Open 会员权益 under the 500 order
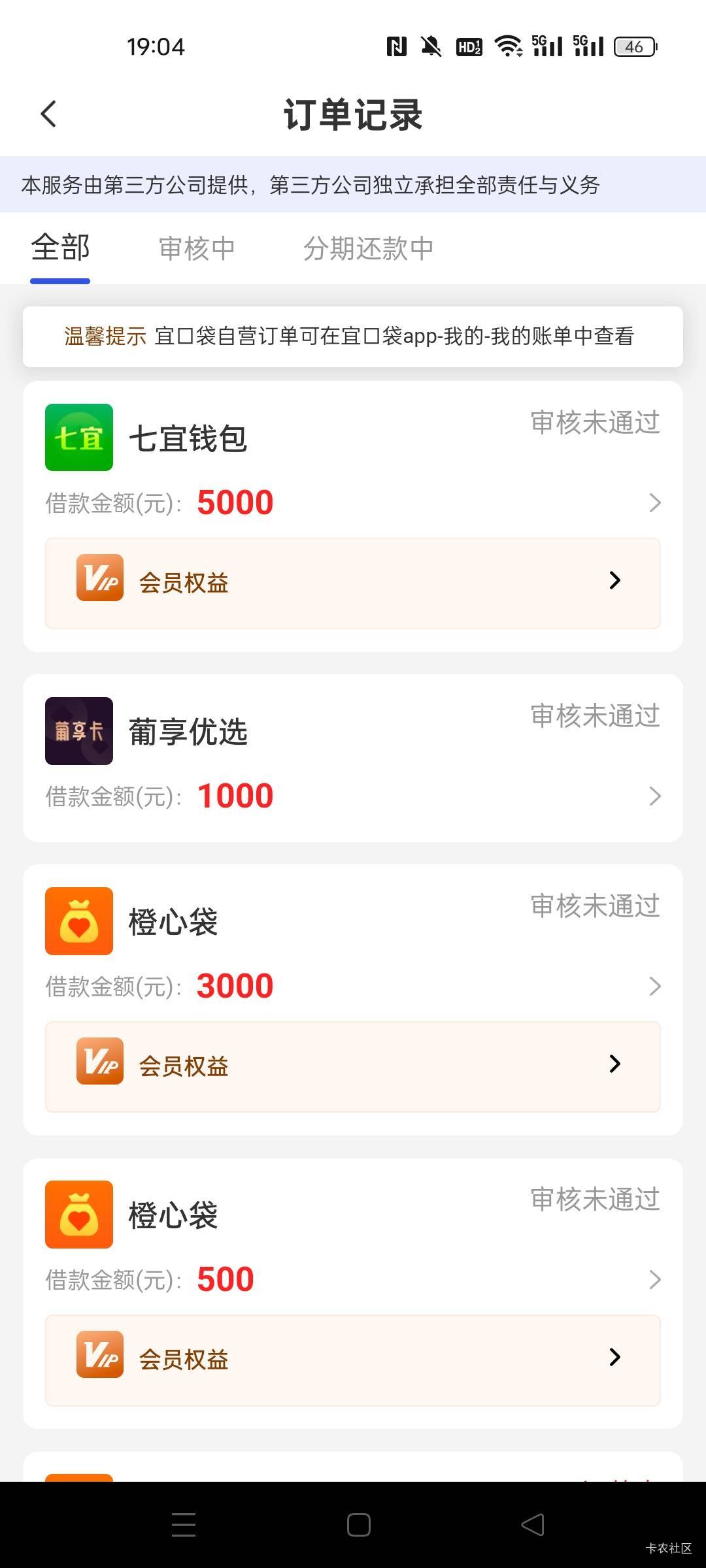 (353, 1360)
